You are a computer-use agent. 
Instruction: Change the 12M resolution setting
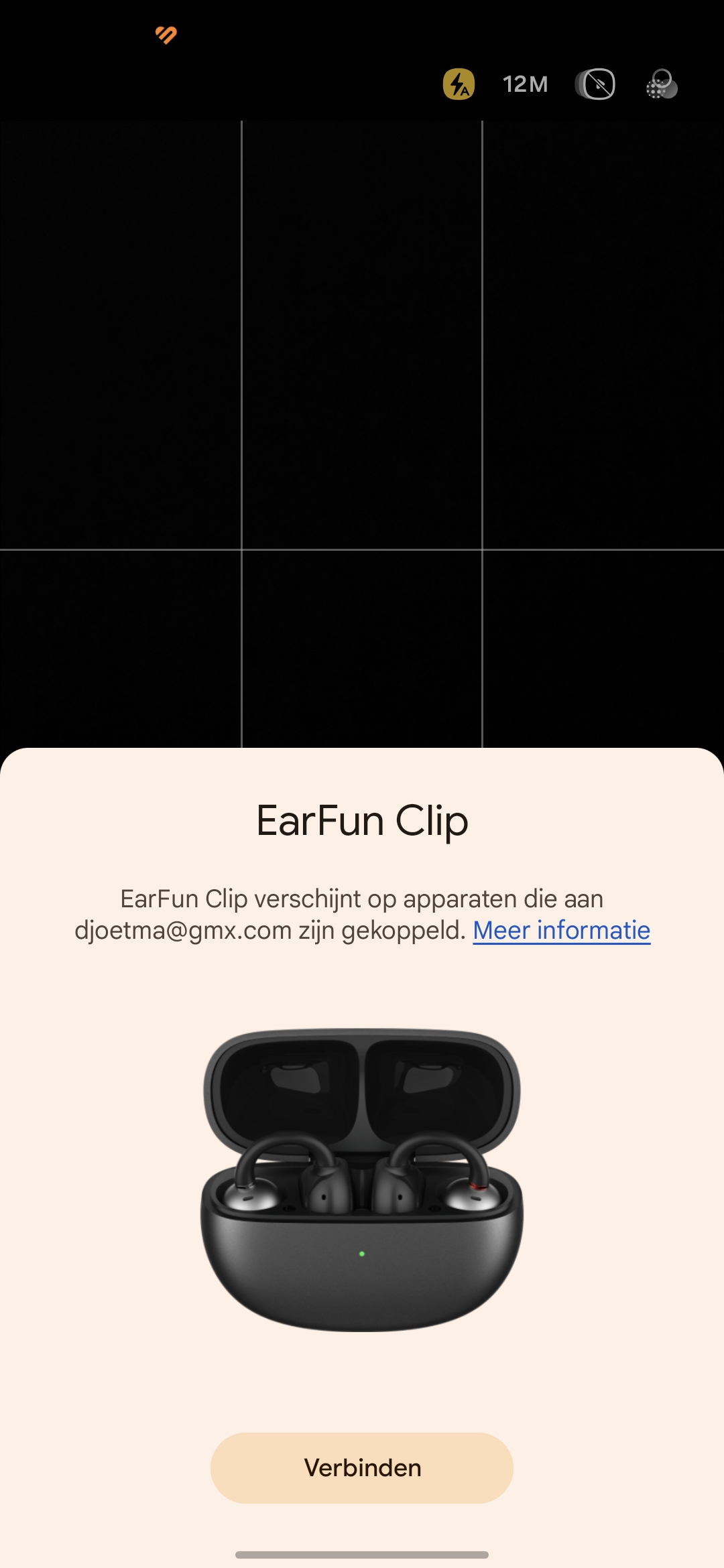(x=525, y=84)
